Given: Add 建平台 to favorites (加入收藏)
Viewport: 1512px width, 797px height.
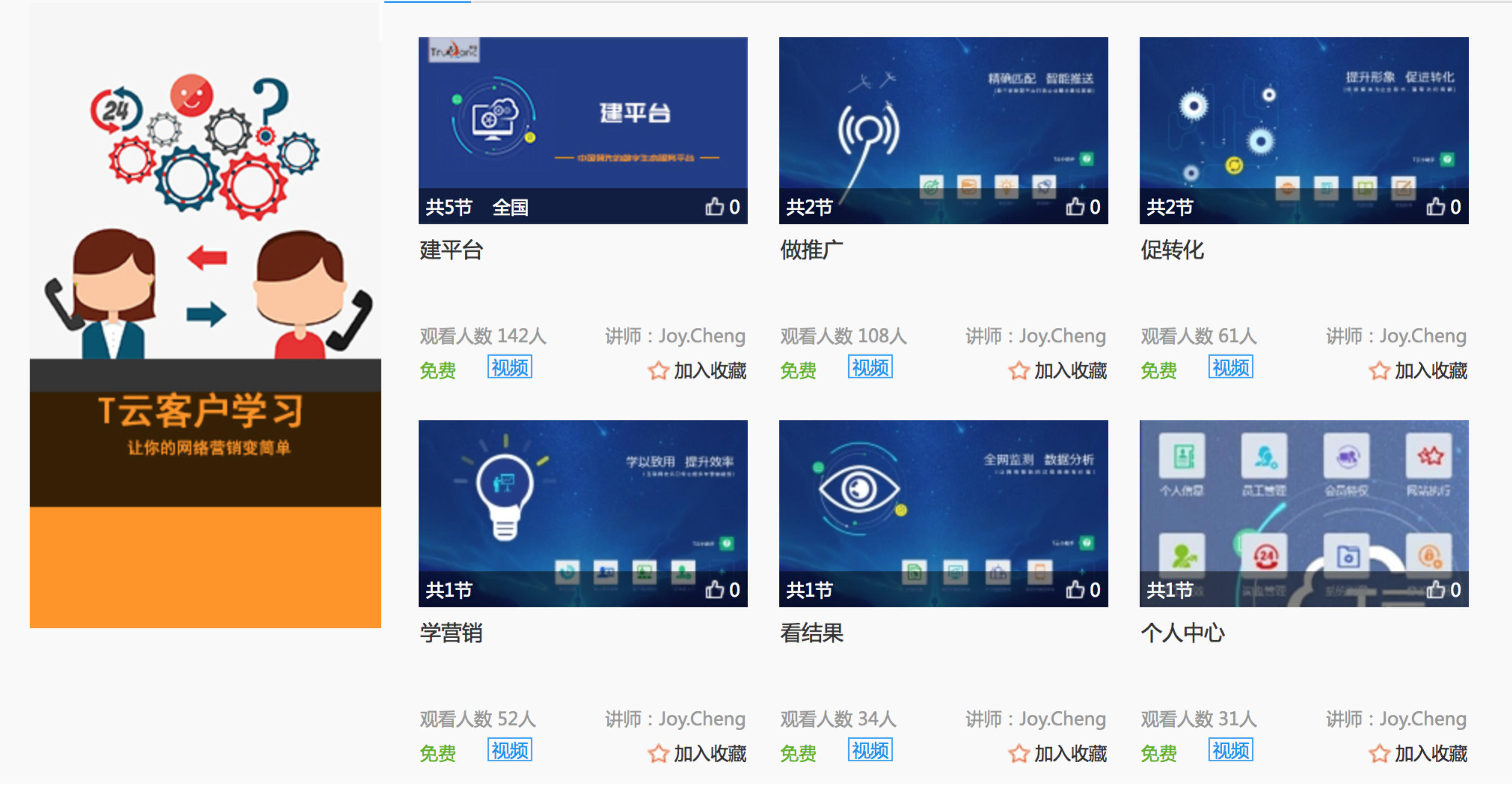Looking at the screenshot, I should (x=697, y=371).
